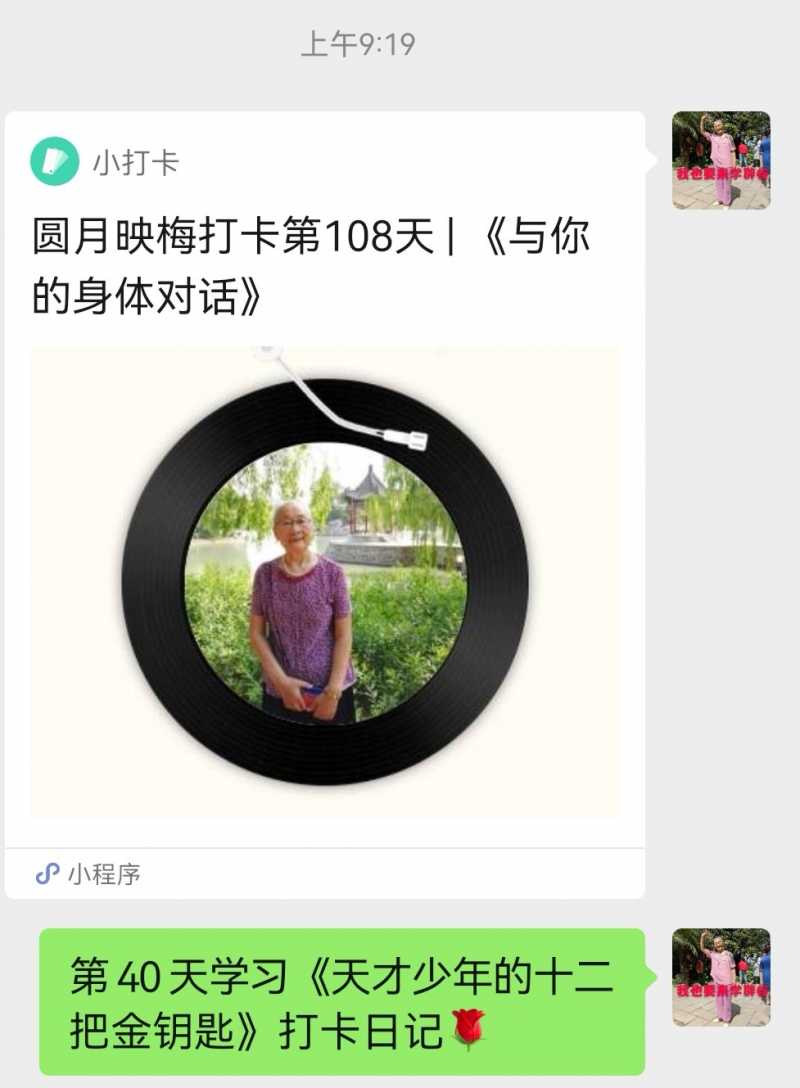Screen dimensions: 800x1088
Task: Tap the 小打卡 green feather app icon
Action: pos(55,158)
